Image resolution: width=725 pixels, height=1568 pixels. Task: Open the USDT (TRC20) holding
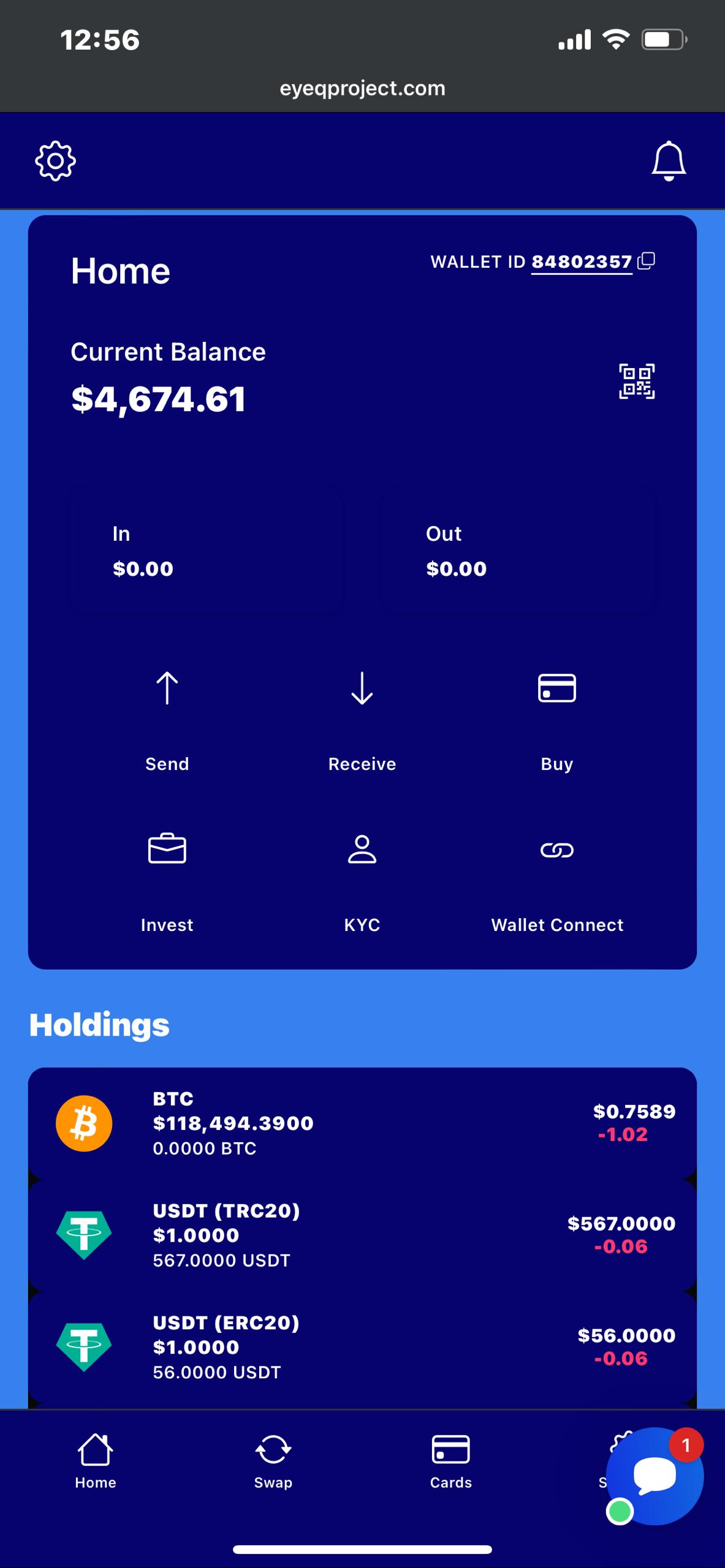pyautogui.click(x=362, y=1235)
